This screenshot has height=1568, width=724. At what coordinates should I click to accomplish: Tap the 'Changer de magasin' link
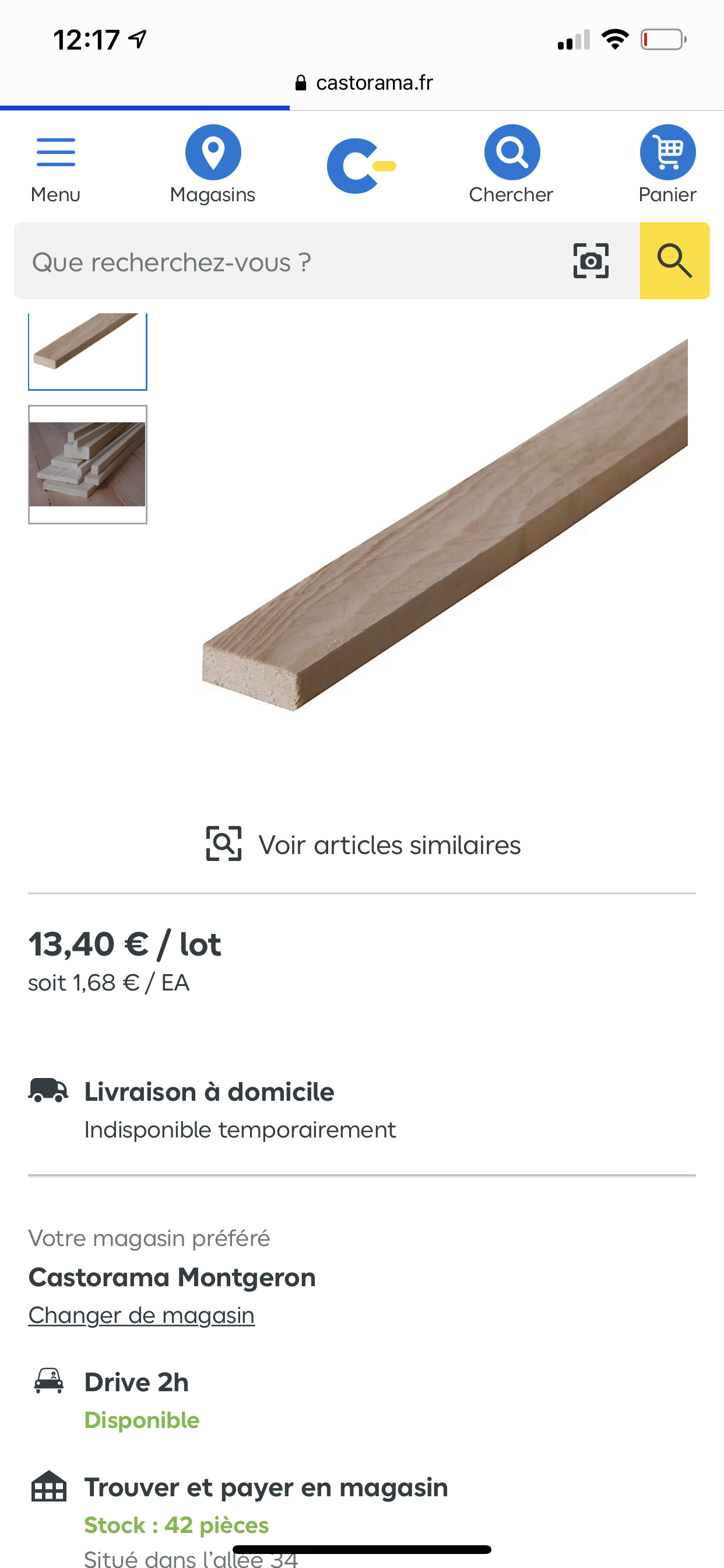tap(141, 1315)
